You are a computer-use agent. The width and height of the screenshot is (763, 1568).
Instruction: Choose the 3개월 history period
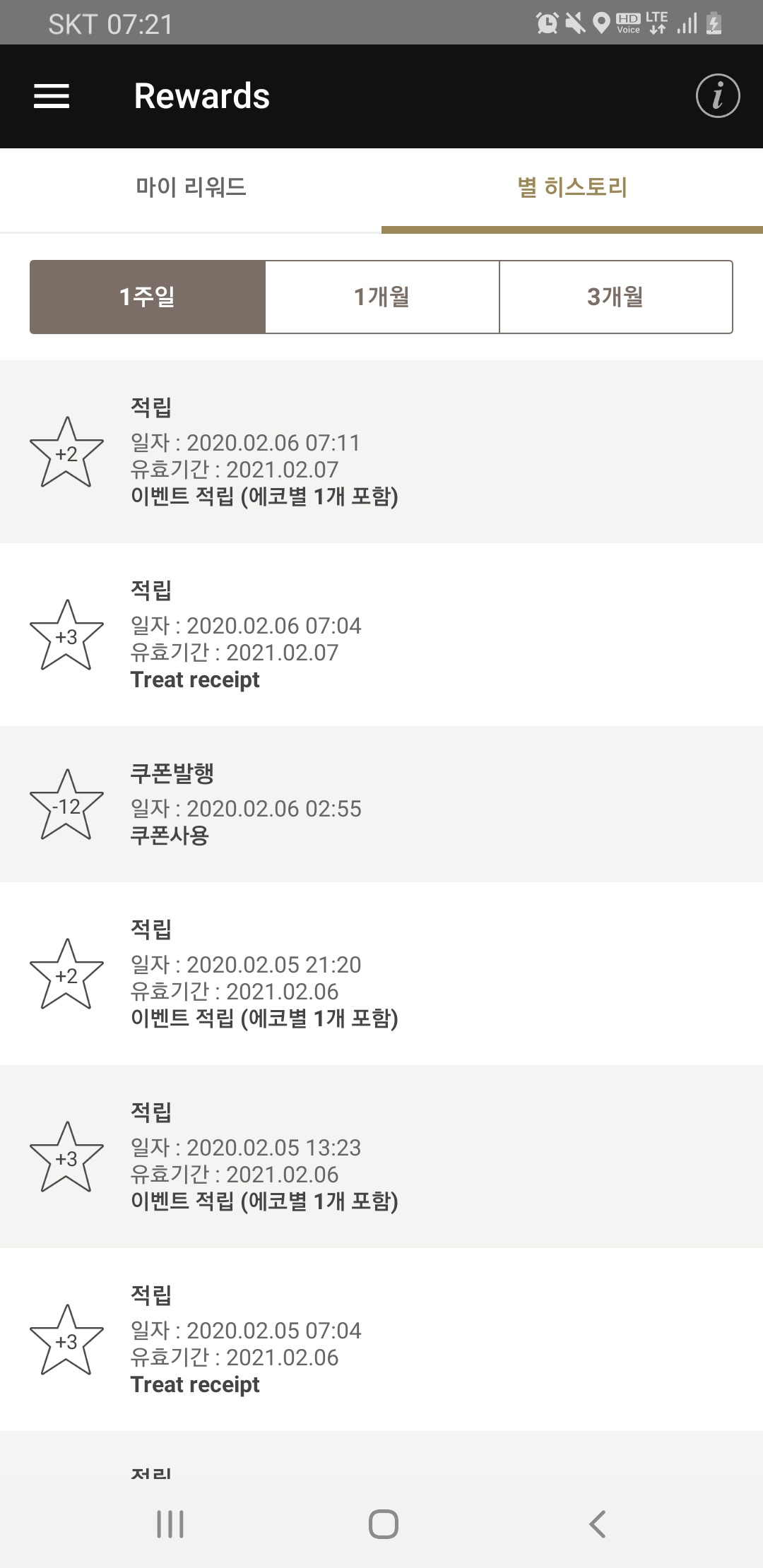coord(615,297)
